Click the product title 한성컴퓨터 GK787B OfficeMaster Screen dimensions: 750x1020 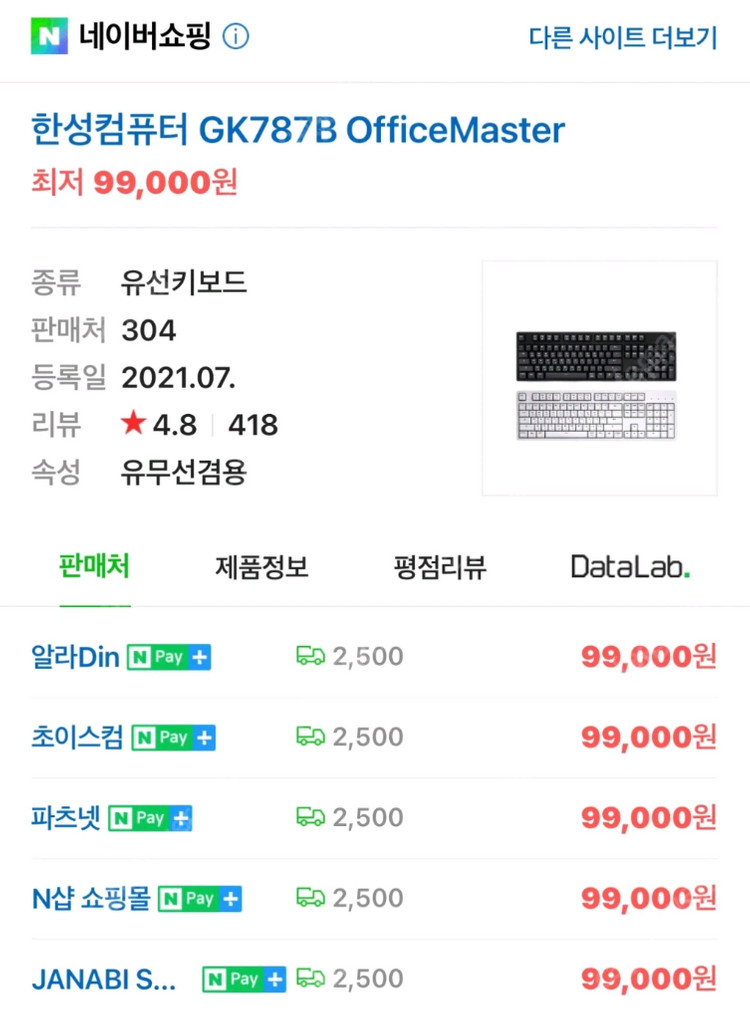coord(297,129)
